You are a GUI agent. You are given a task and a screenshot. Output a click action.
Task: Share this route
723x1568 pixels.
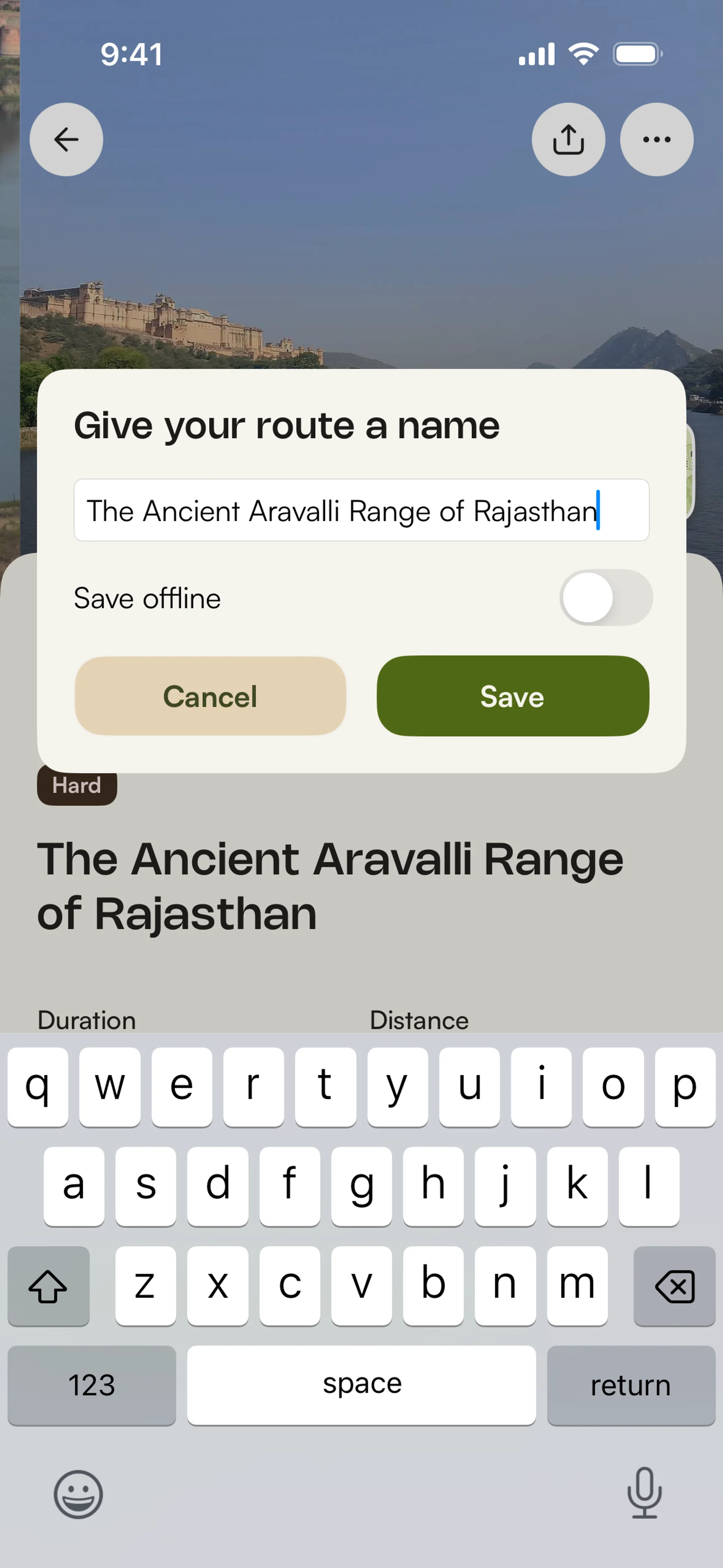pyautogui.click(x=568, y=139)
